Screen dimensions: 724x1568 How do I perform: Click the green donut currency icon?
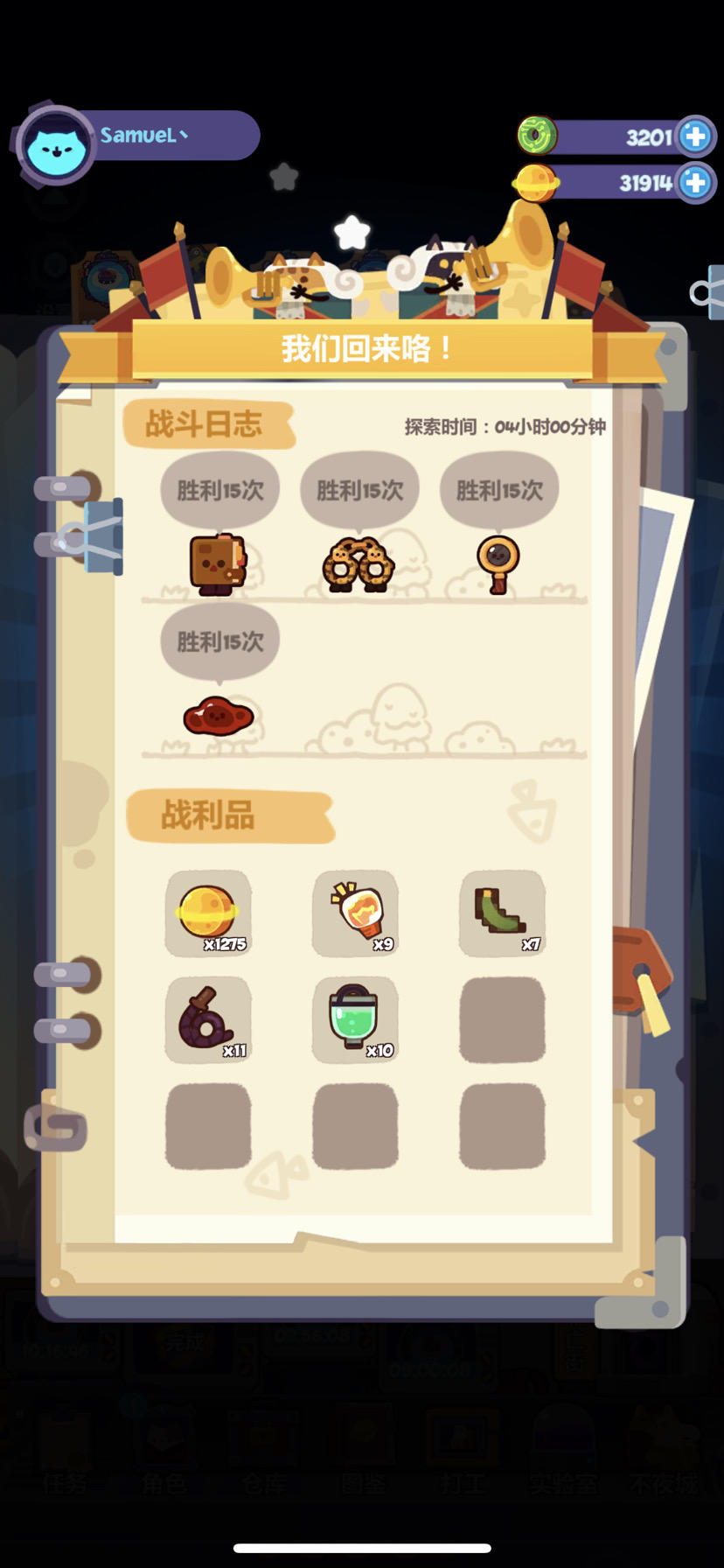point(538,136)
